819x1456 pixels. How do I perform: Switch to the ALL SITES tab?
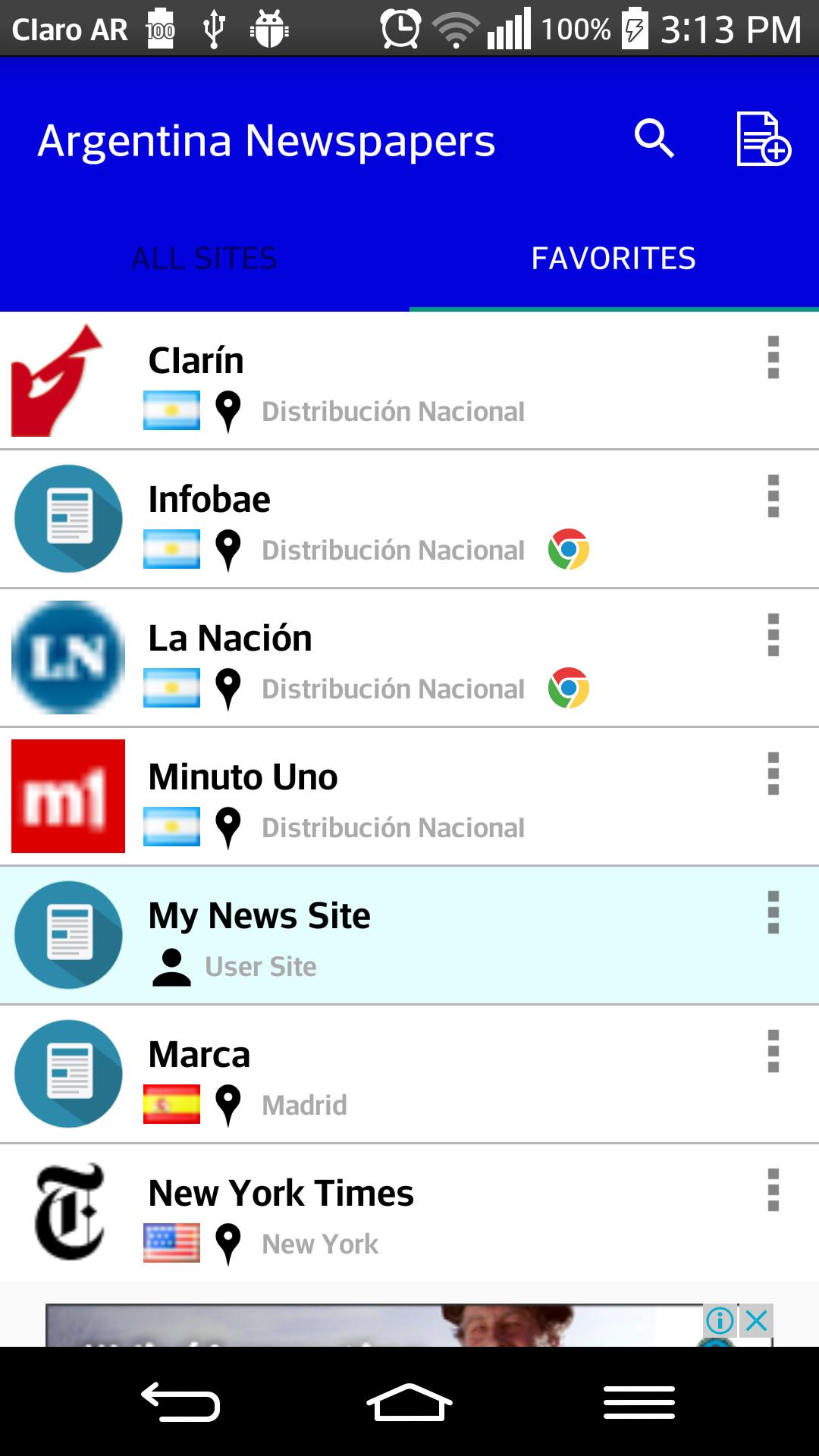(203, 258)
